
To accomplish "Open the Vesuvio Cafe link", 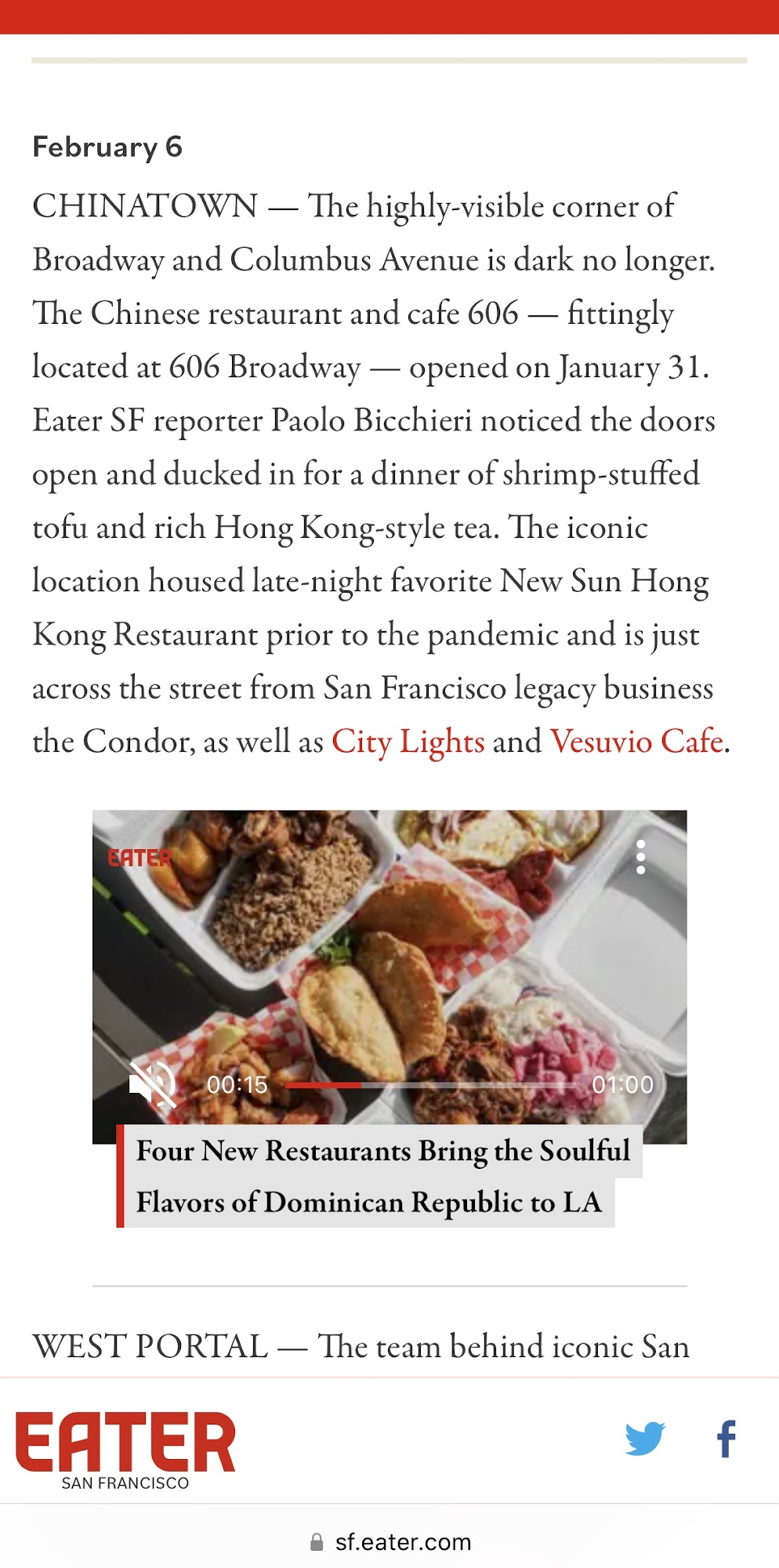I will point(636,742).
